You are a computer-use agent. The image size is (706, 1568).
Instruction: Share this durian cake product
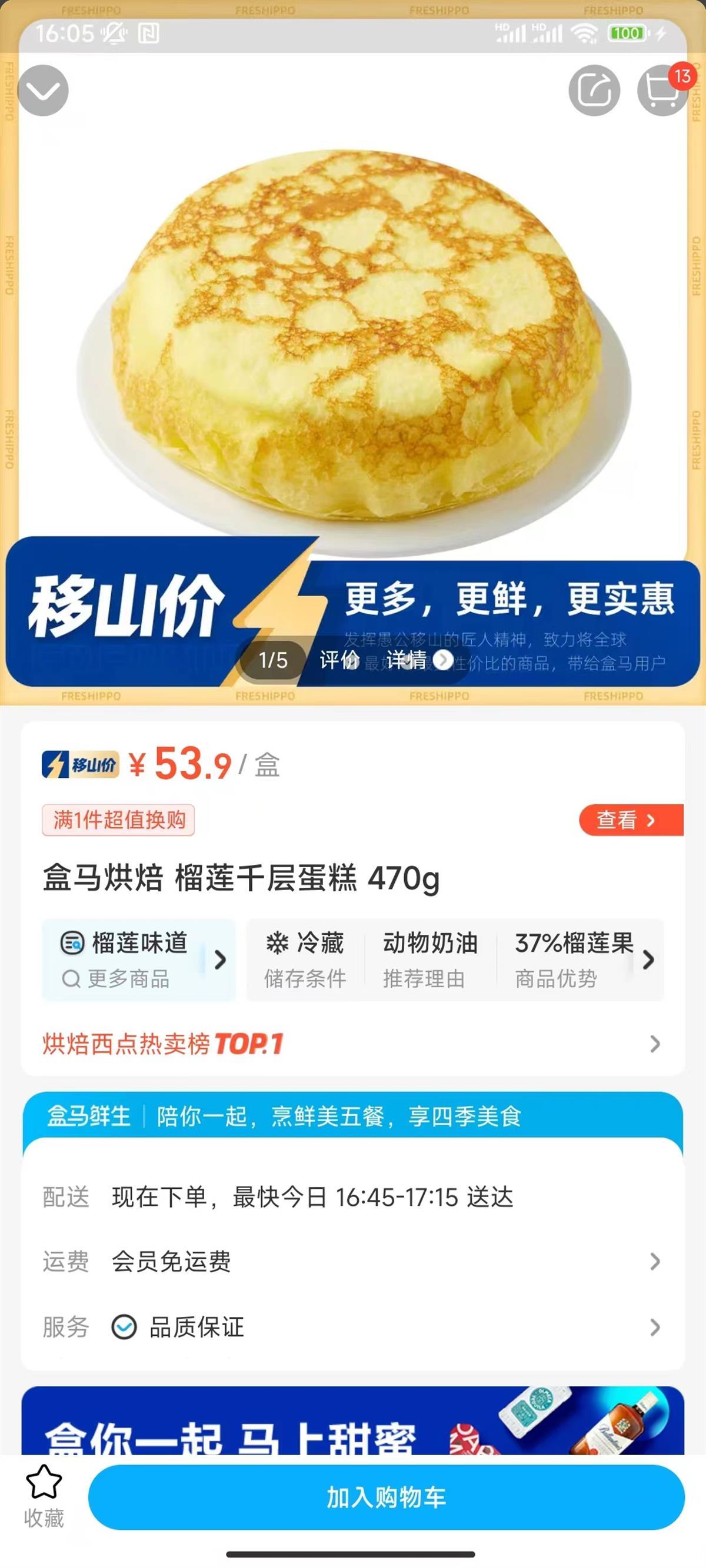(594, 91)
